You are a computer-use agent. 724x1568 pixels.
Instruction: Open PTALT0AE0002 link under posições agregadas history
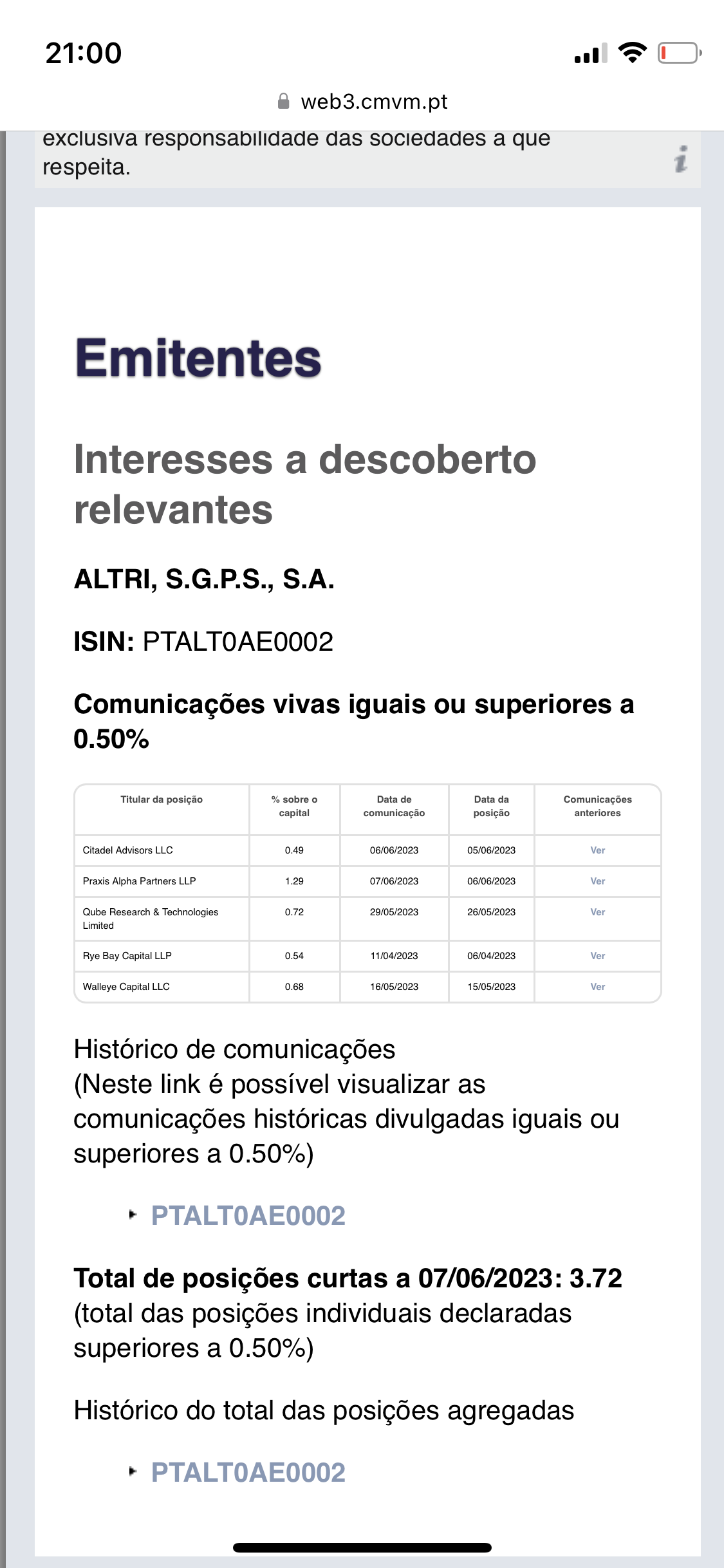click(x=248, y=1473)
